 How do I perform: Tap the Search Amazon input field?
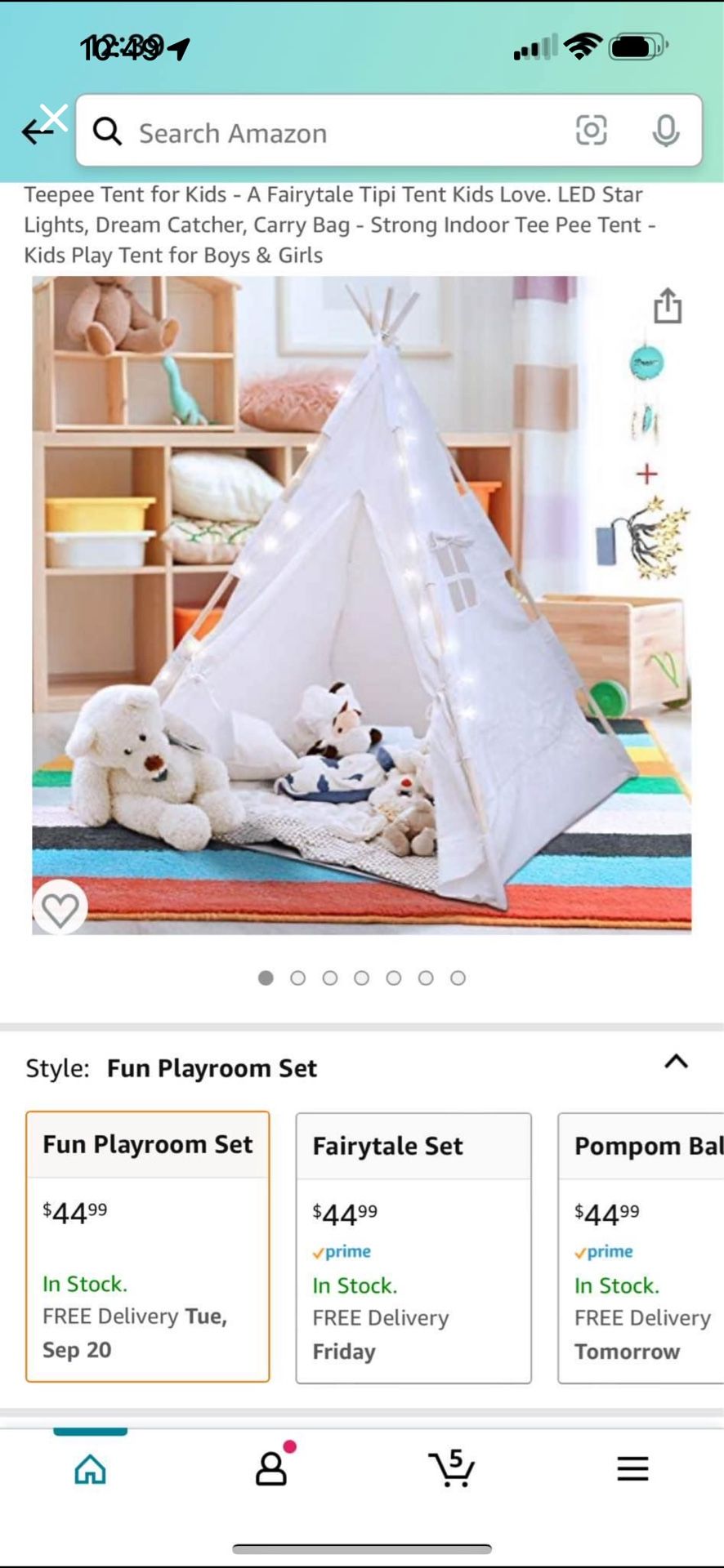(x=327, y=131)
